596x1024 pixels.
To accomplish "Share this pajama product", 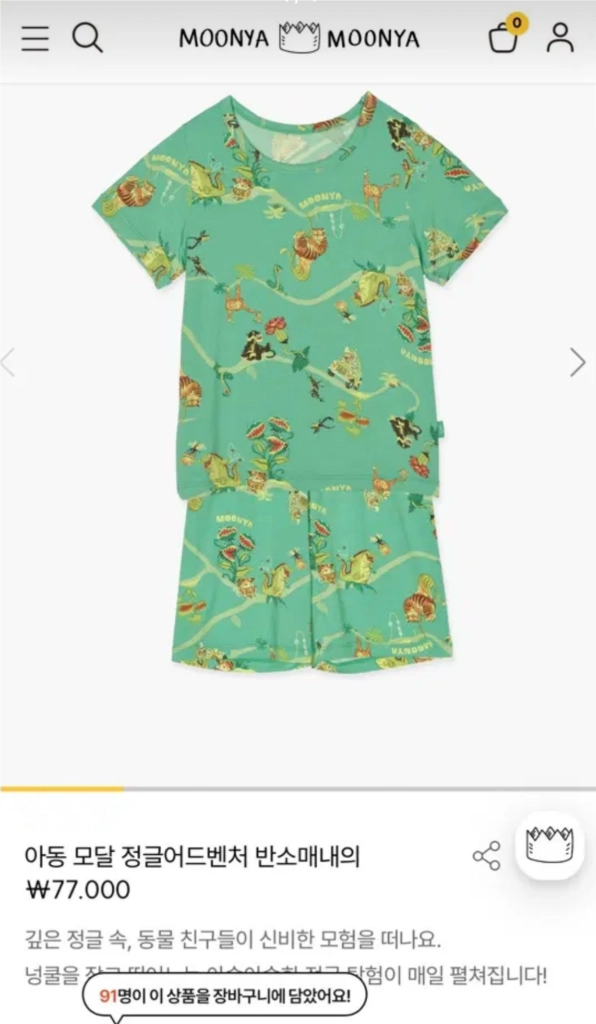I will coord(486,856).
